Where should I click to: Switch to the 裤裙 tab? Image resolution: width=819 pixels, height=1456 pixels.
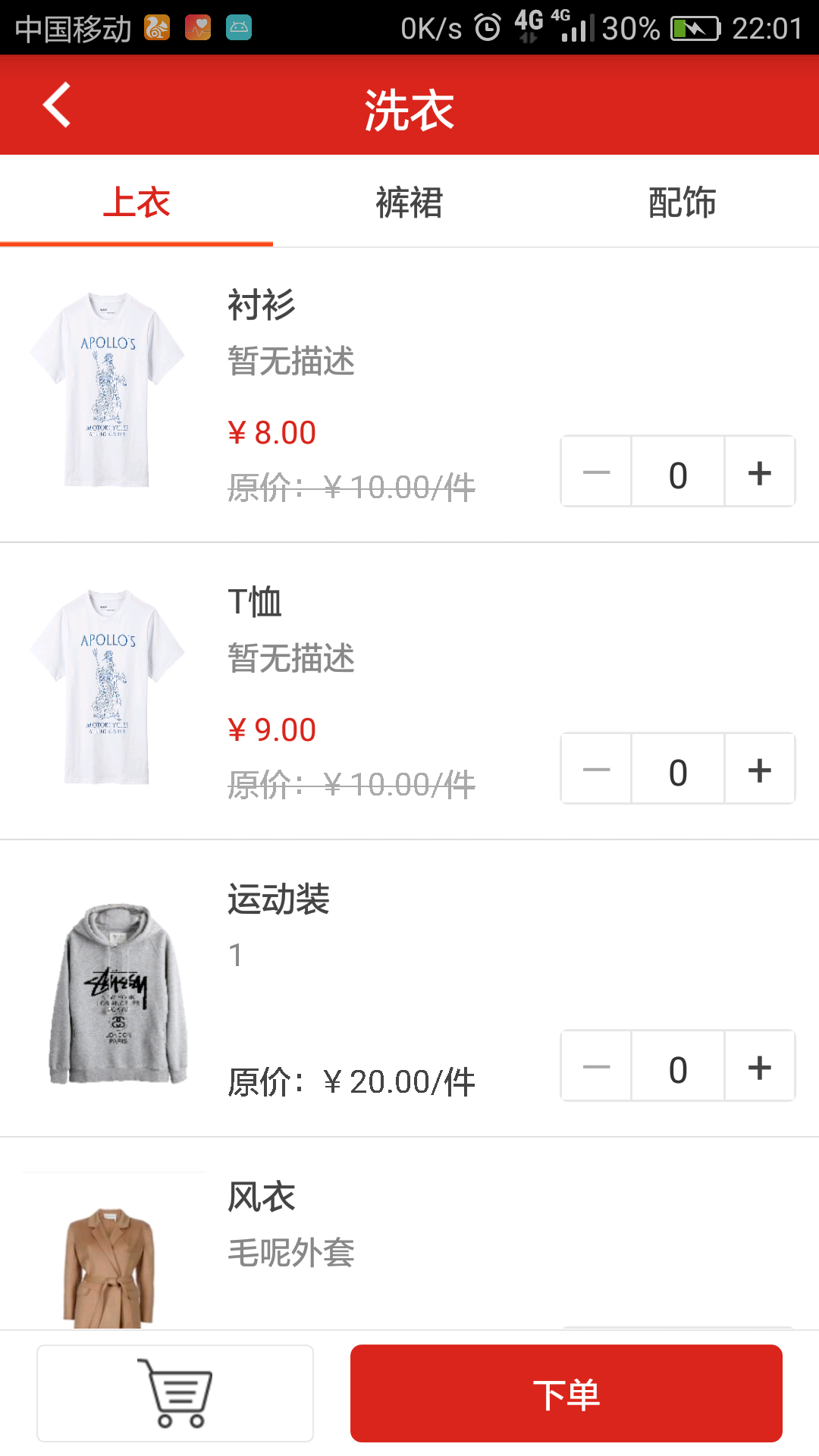[409, 202]
